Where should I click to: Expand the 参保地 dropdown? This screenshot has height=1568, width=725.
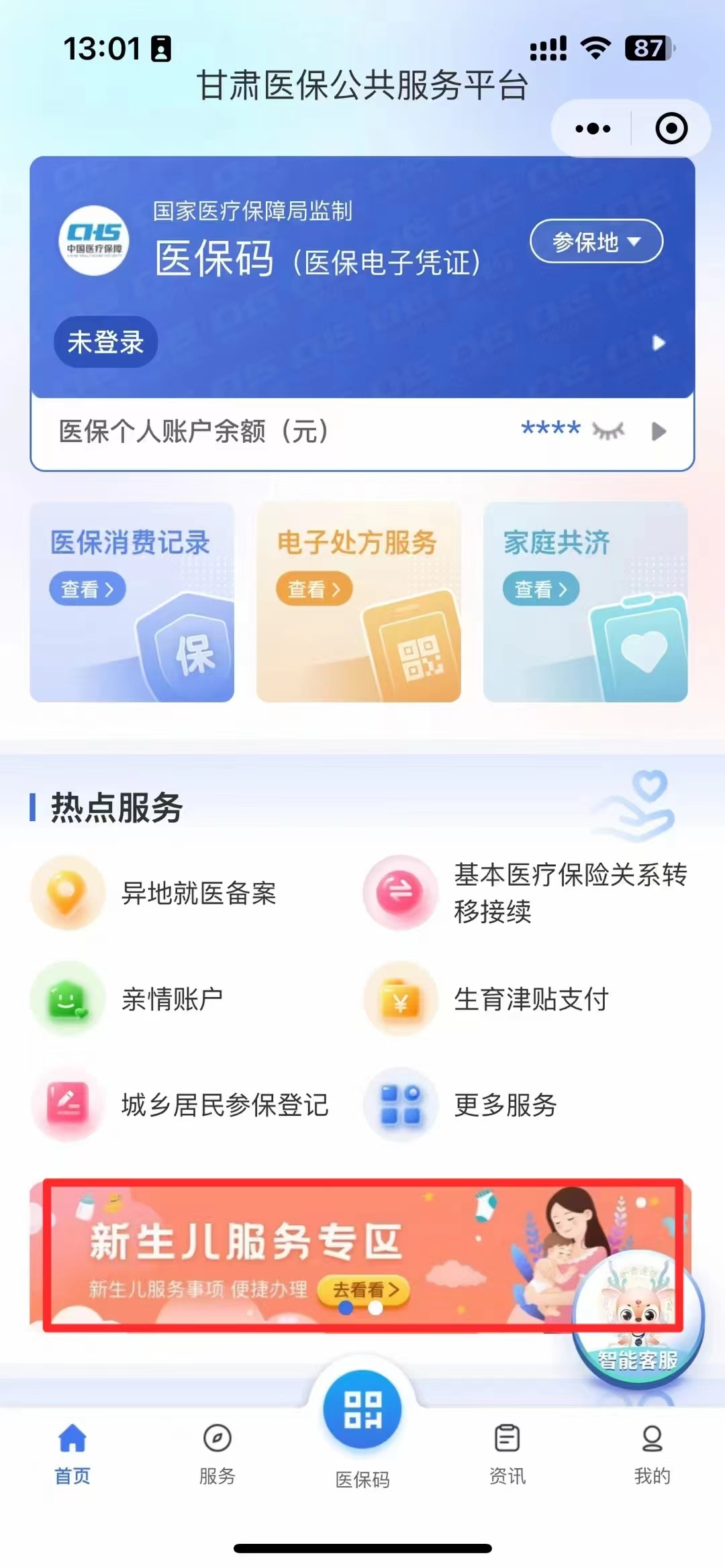click(596, 241)
